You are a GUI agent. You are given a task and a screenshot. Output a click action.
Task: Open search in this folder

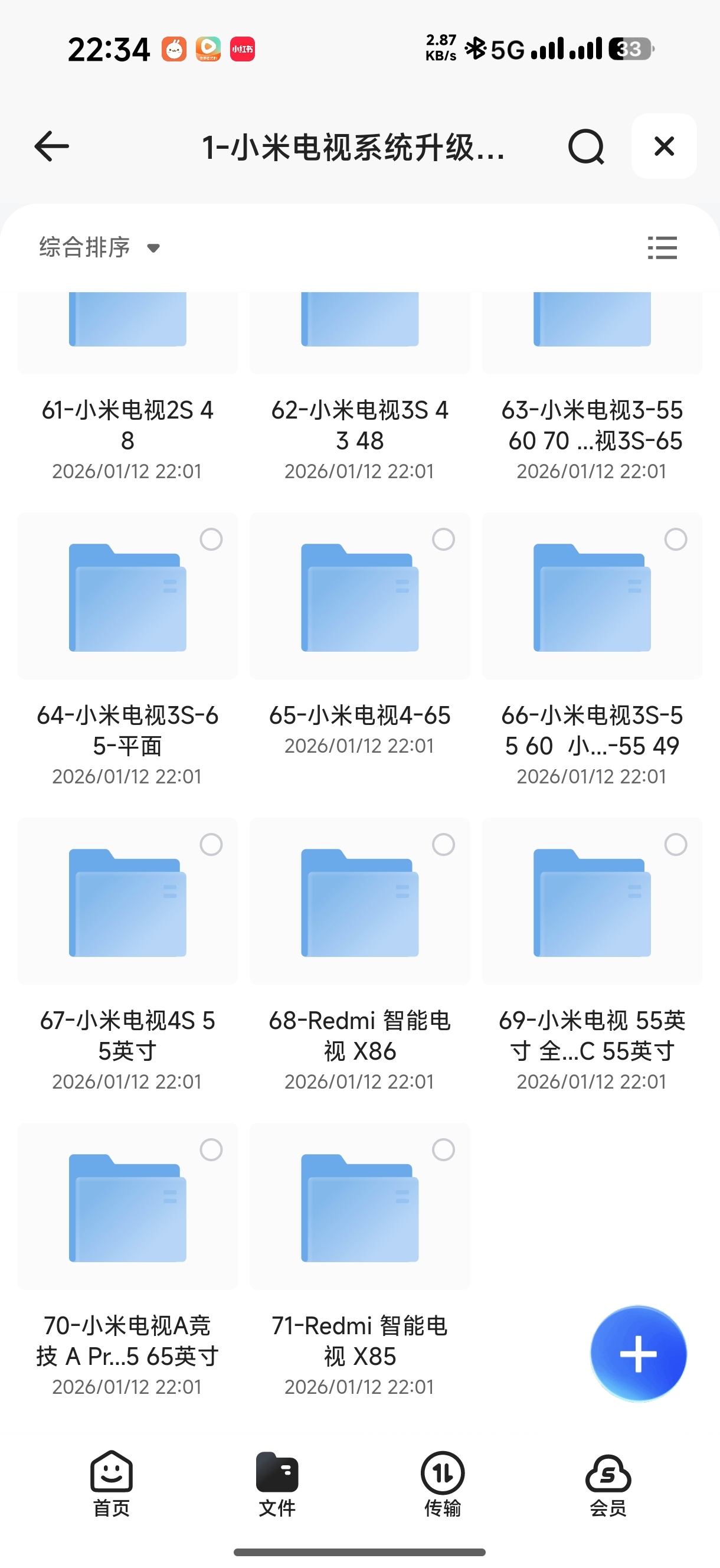pos(585,146)
